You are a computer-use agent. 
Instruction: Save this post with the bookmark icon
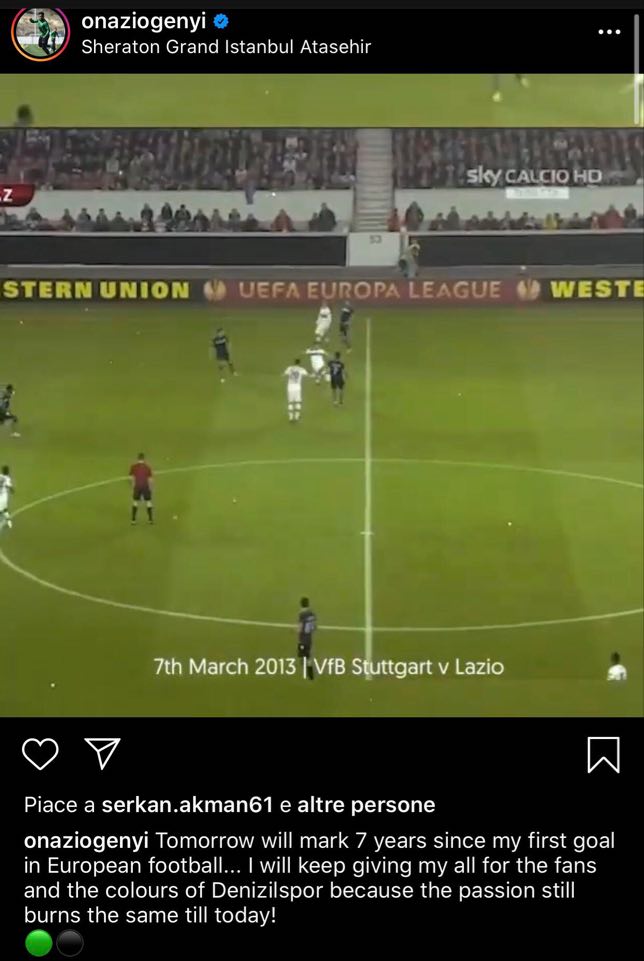coord(603,754)
